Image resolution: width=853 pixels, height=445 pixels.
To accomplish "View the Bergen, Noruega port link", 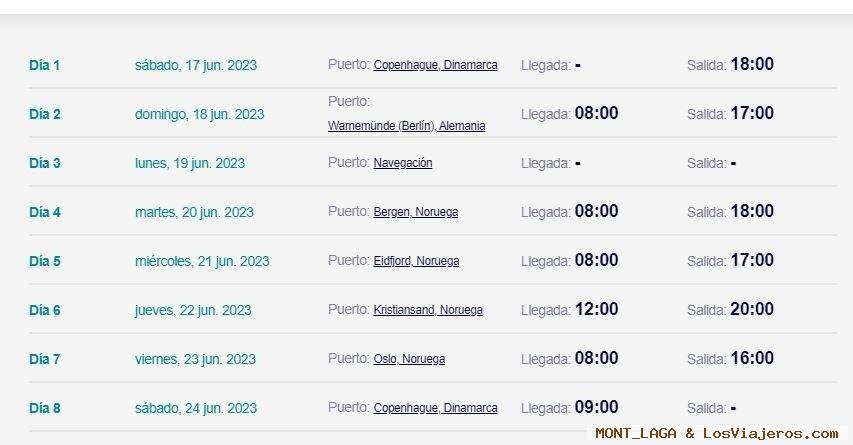I will point(416,212).
